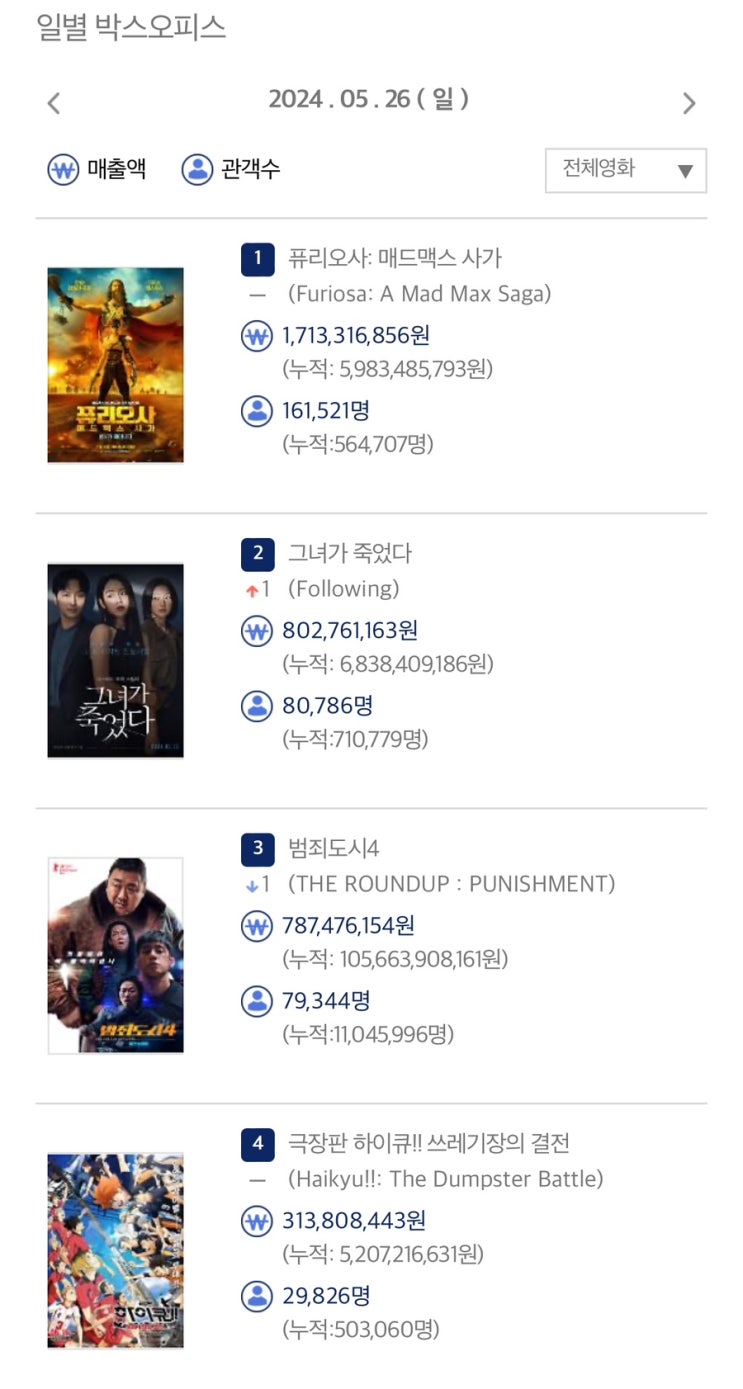Open the 범죄도시4 movie poster
Screen dimensions: 743x1389
coord(116,955)
